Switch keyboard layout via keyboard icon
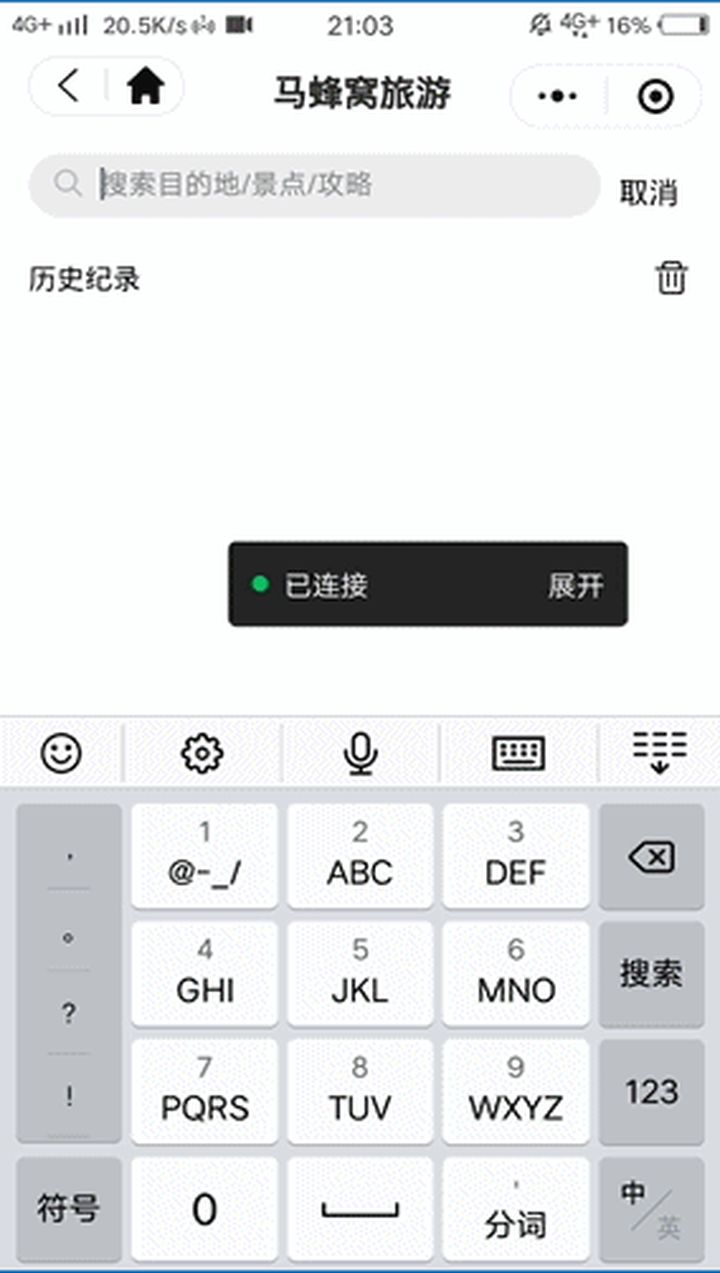 [517, 752]
